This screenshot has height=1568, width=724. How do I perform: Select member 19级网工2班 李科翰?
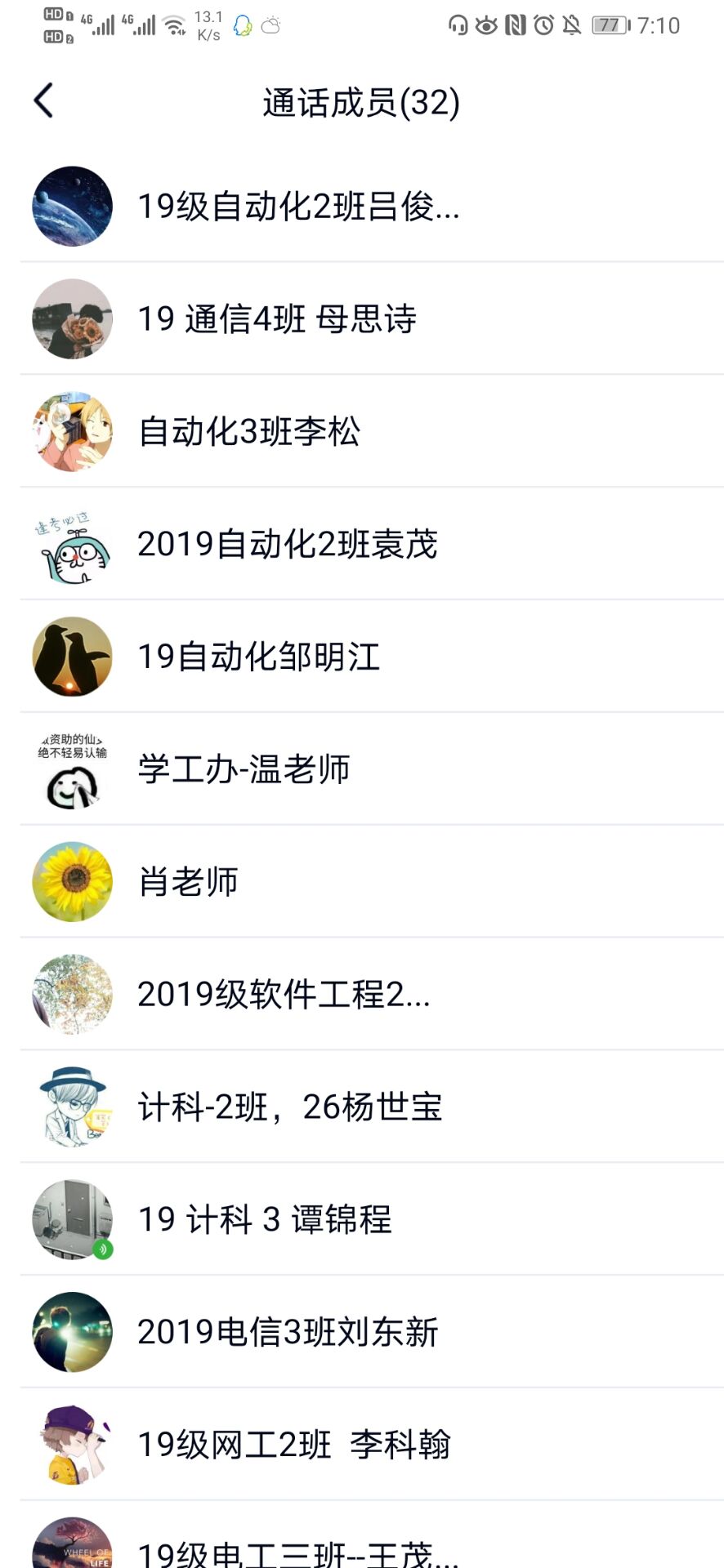click(294, 1445)
